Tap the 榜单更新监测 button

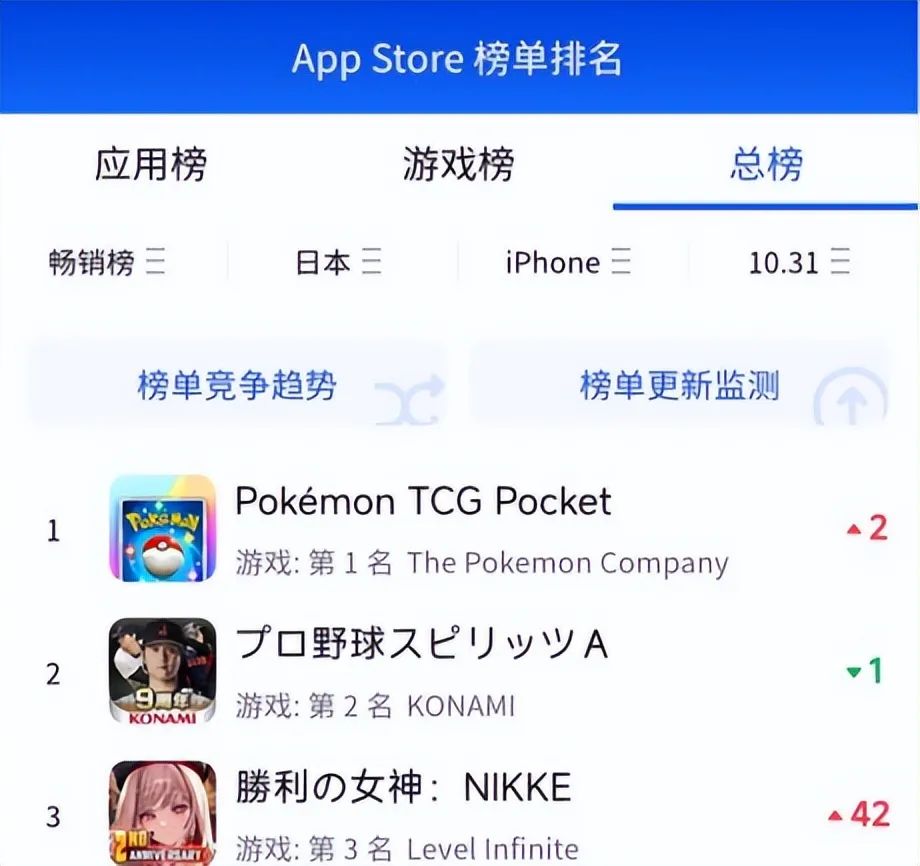(680, 385)
